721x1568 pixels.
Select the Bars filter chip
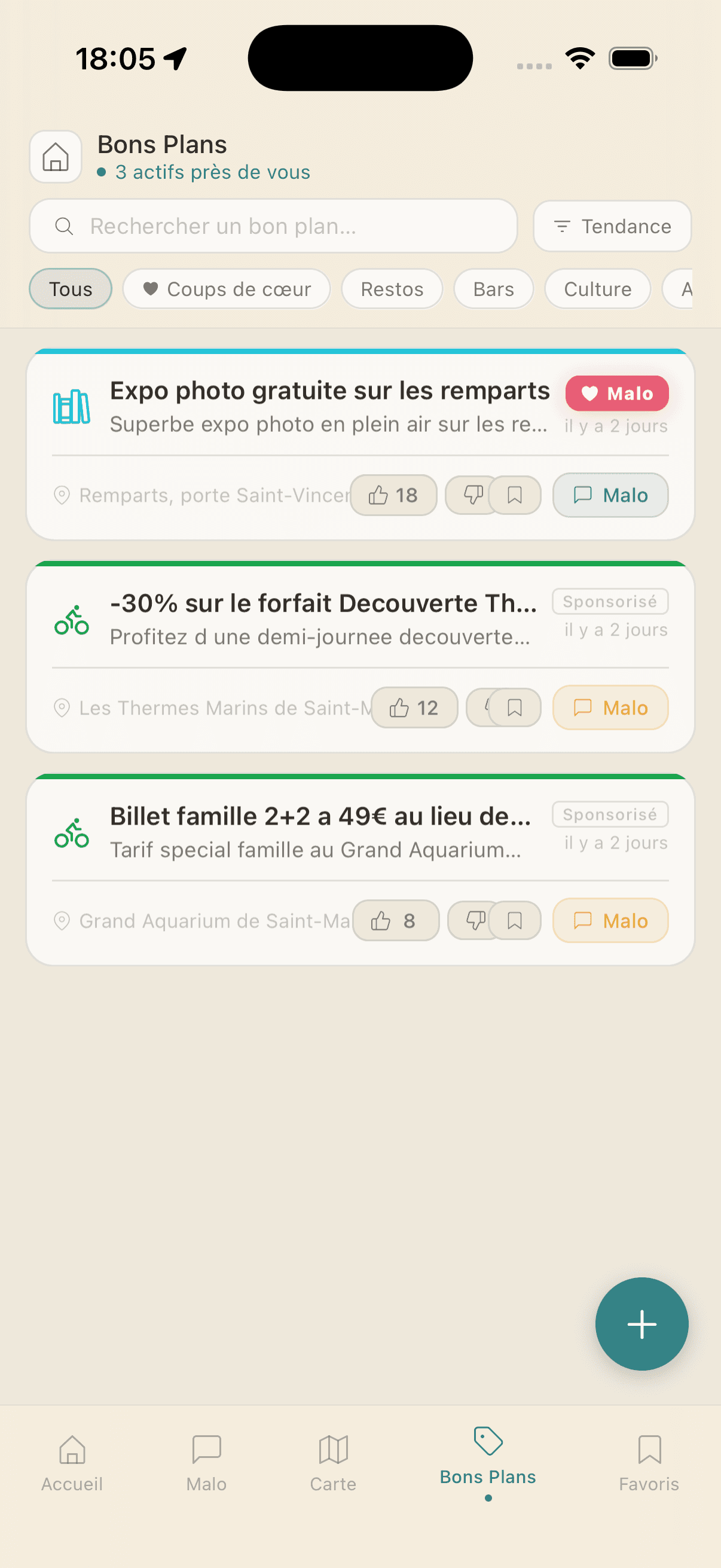(493, 288)
